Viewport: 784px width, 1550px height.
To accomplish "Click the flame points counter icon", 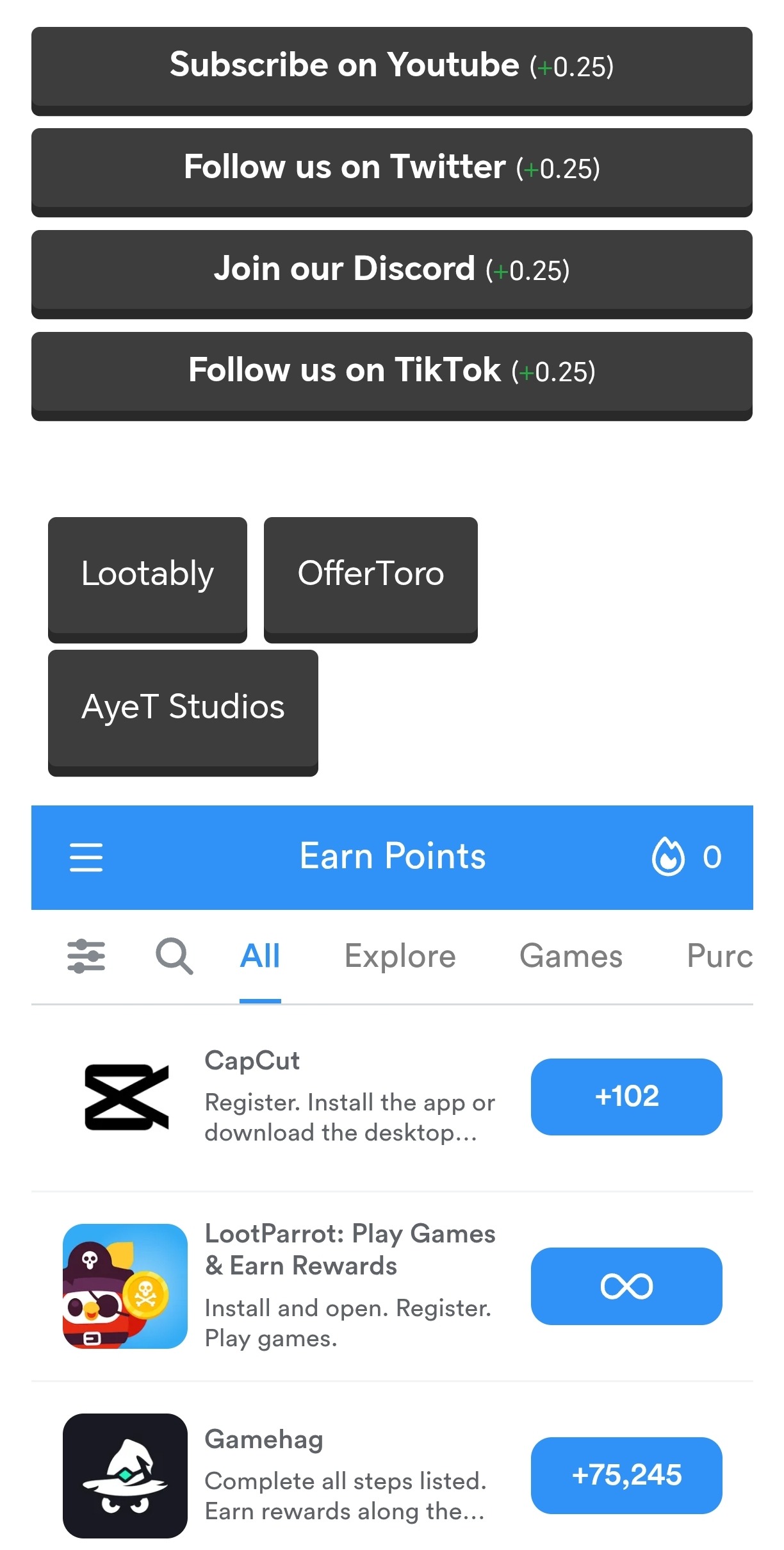I will click(x=670, y=857).
